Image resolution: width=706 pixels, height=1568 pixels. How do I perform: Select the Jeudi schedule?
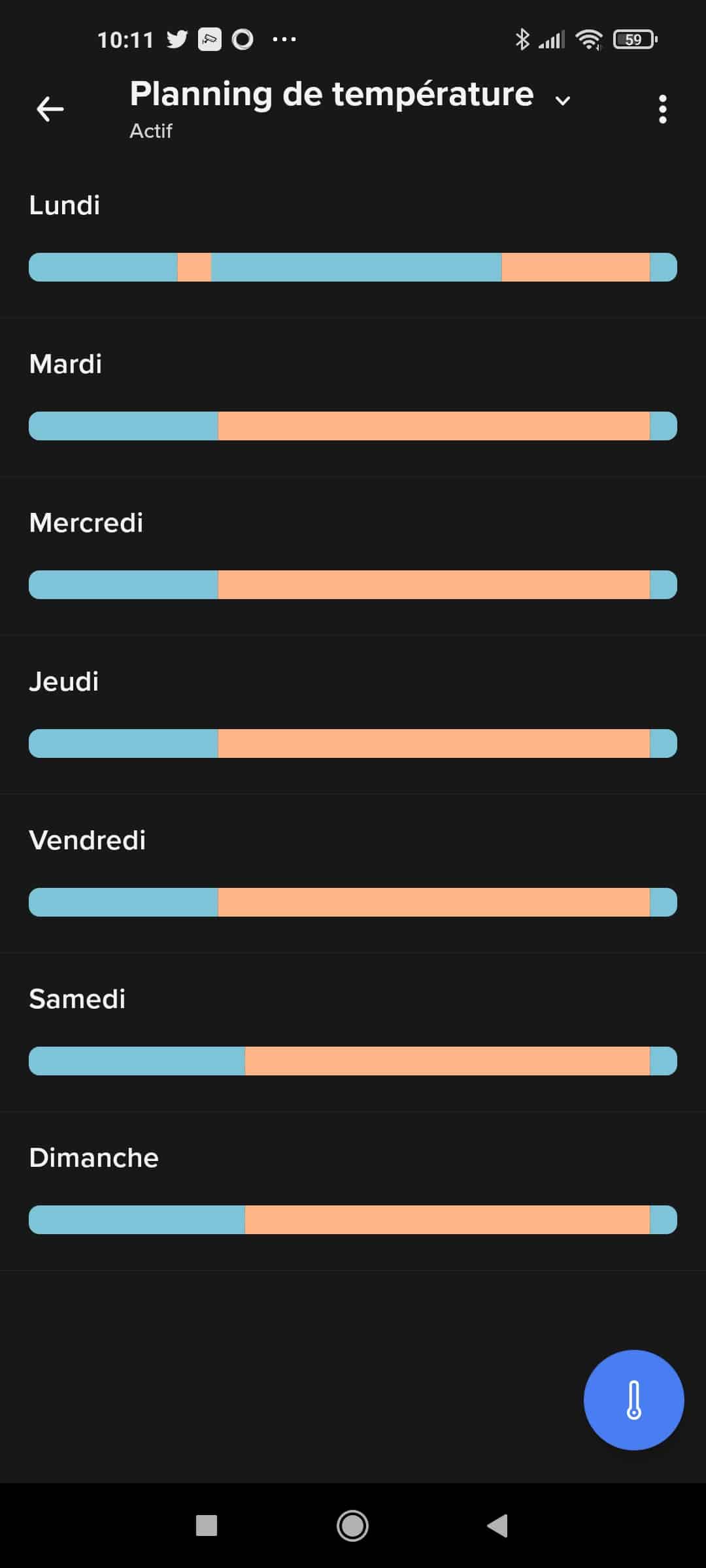coord(353,715)
